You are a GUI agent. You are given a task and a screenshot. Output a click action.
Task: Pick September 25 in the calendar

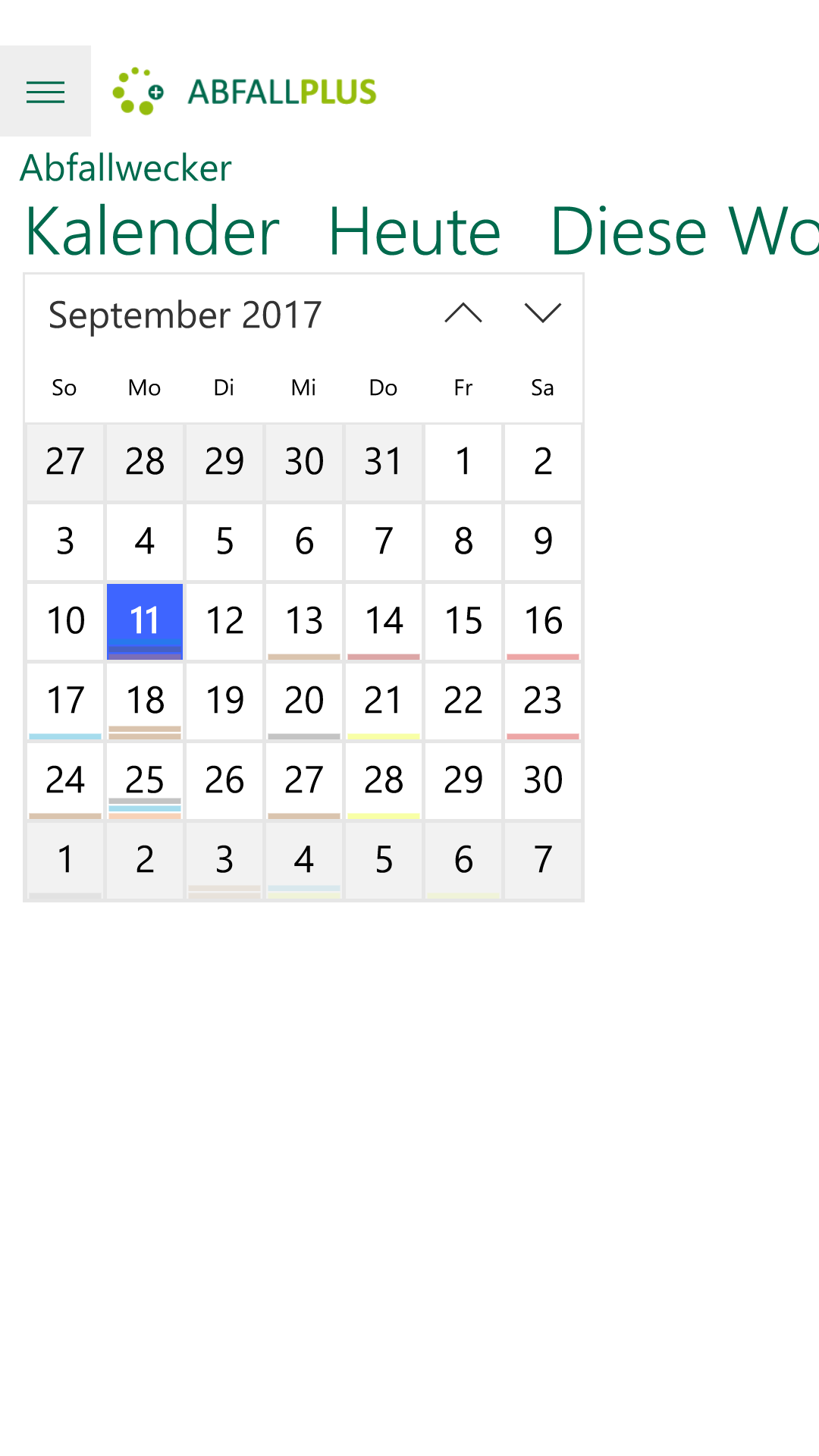(145, 780)
